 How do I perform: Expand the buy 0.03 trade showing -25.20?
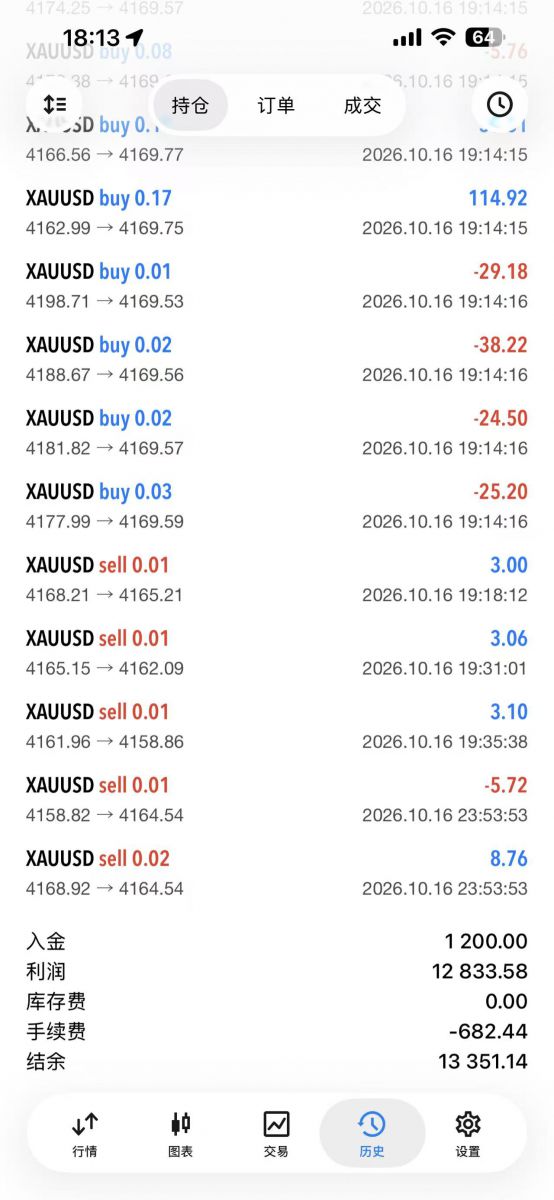[277, 506]
